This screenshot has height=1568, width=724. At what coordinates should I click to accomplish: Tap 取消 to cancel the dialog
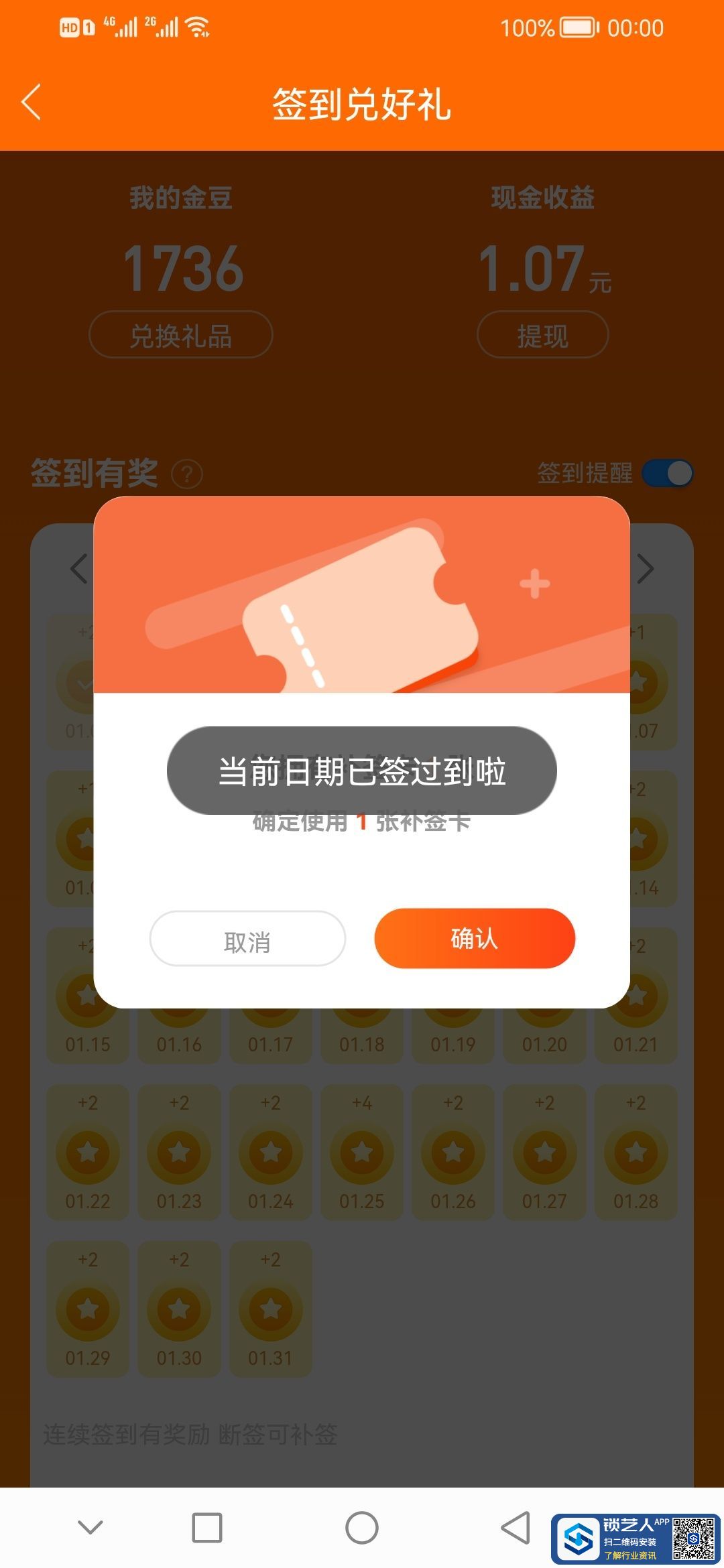(x=247, y=939)
